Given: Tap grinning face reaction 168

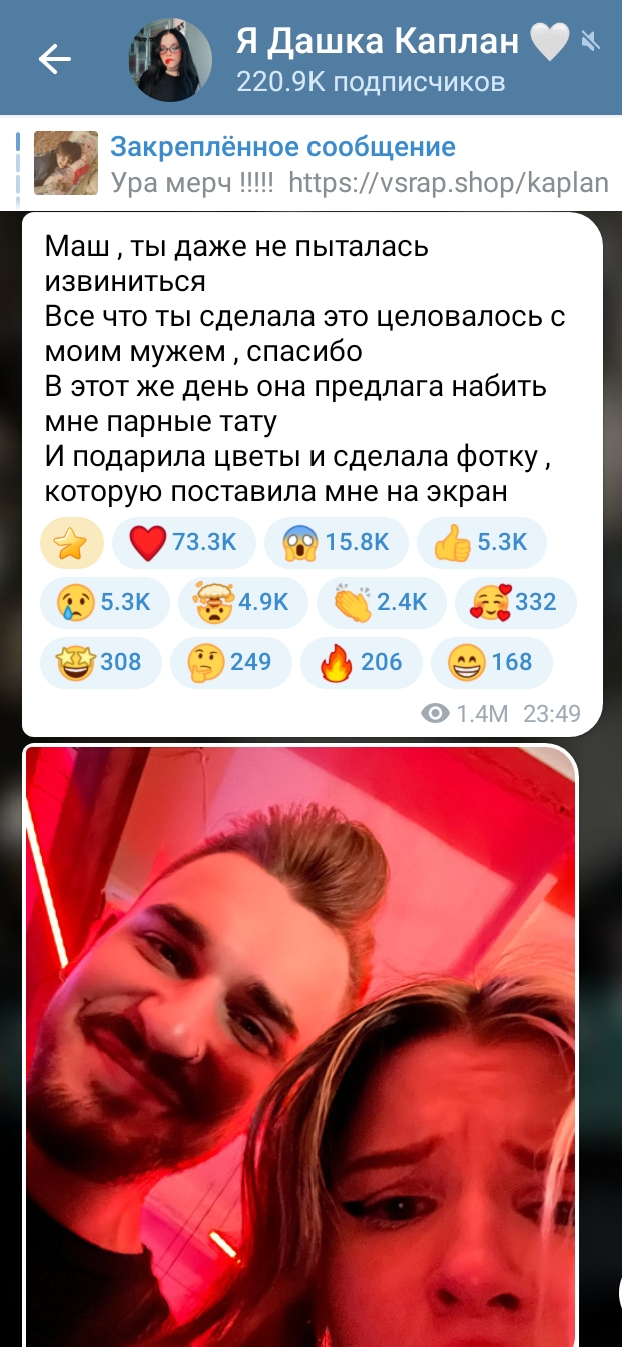Looking at the screenshot, I should (491, 661).
